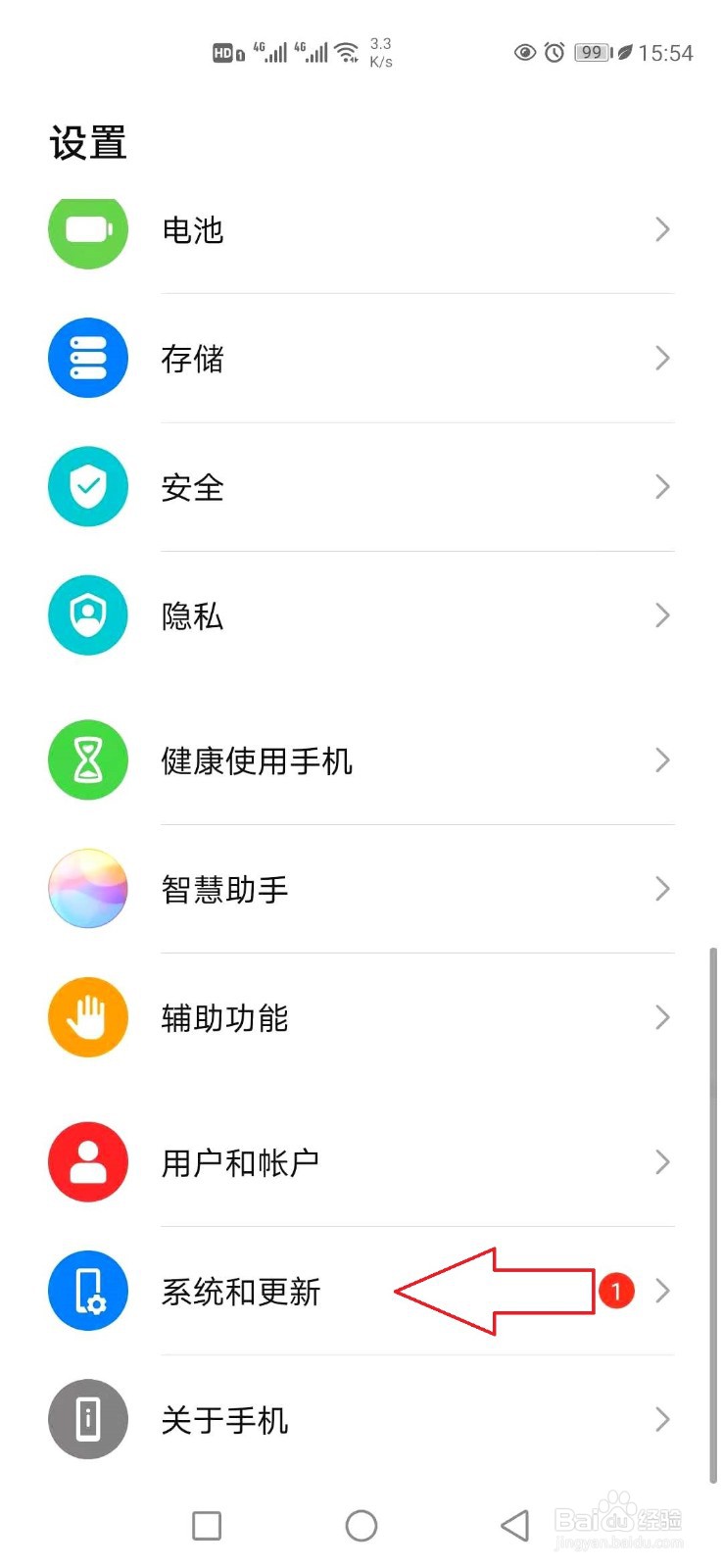
Task: Open the 电池 battery settings icon
Action: 87,230
